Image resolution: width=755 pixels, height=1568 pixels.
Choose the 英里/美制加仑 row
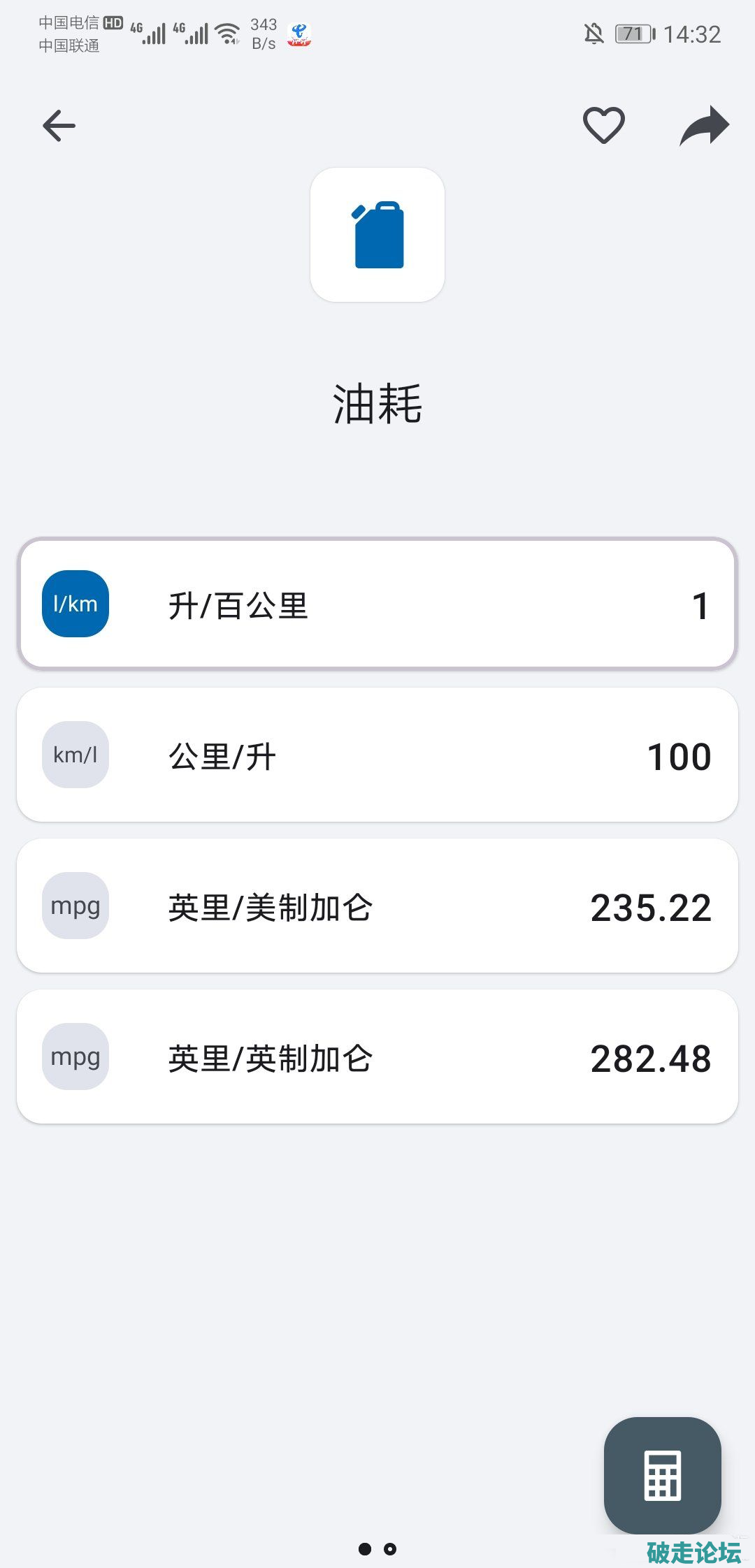(377, 906)
